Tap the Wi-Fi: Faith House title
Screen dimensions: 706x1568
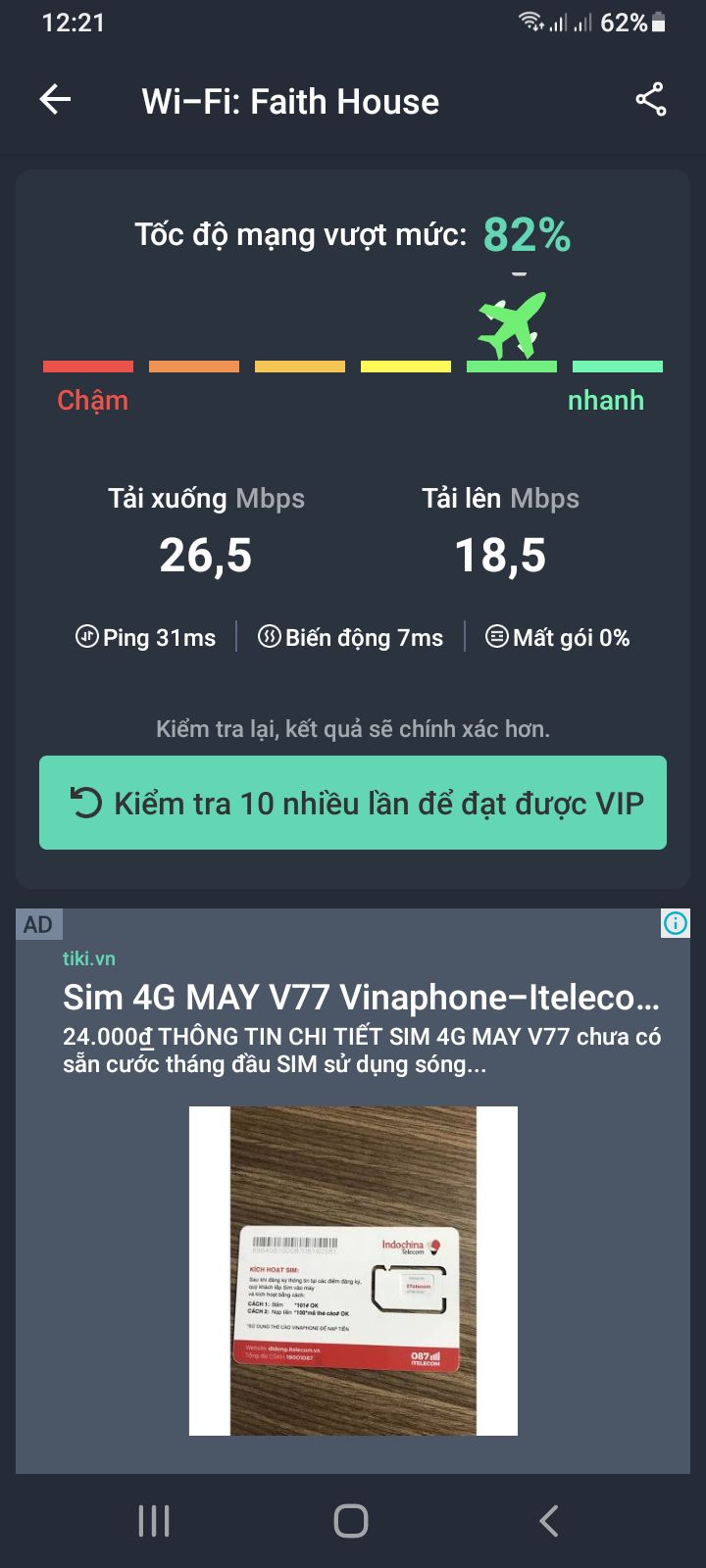289,98
